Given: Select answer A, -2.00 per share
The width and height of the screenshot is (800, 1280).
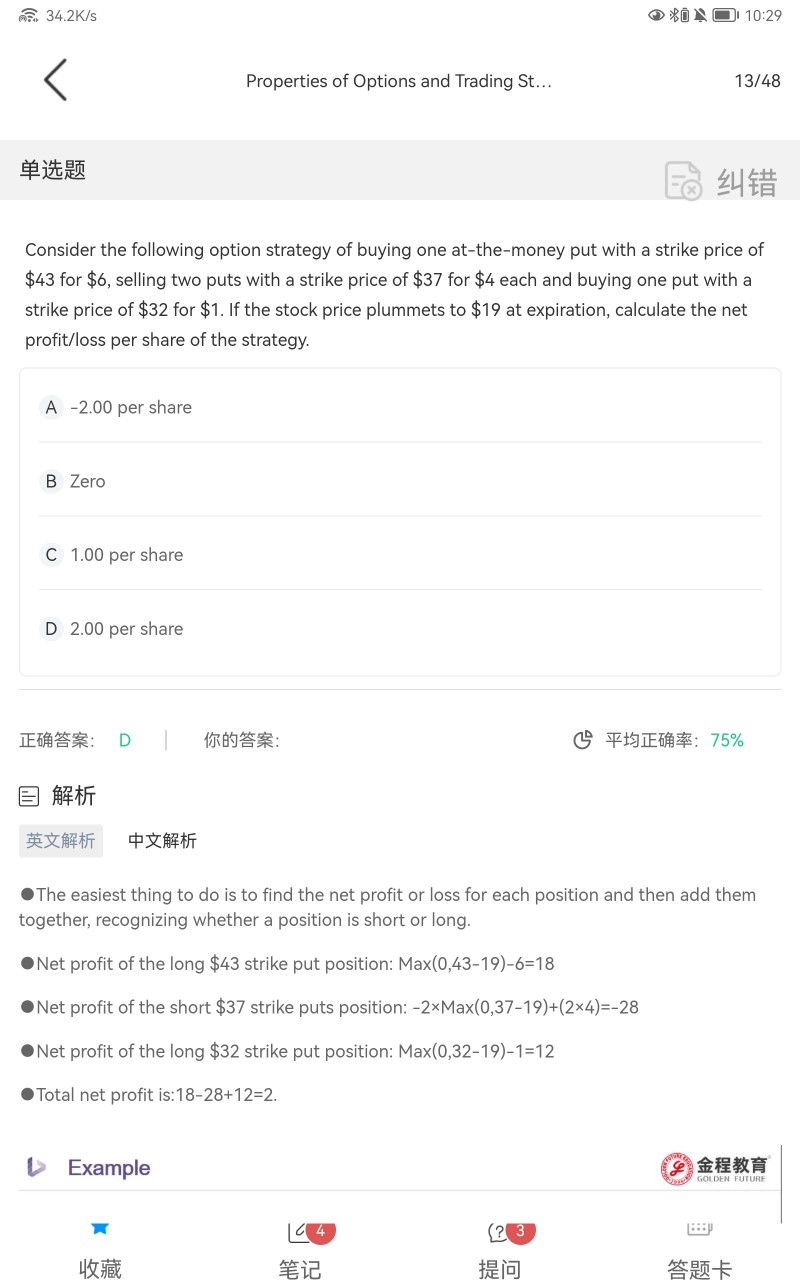Looking at the screenshot, I should tap(131, 407).
